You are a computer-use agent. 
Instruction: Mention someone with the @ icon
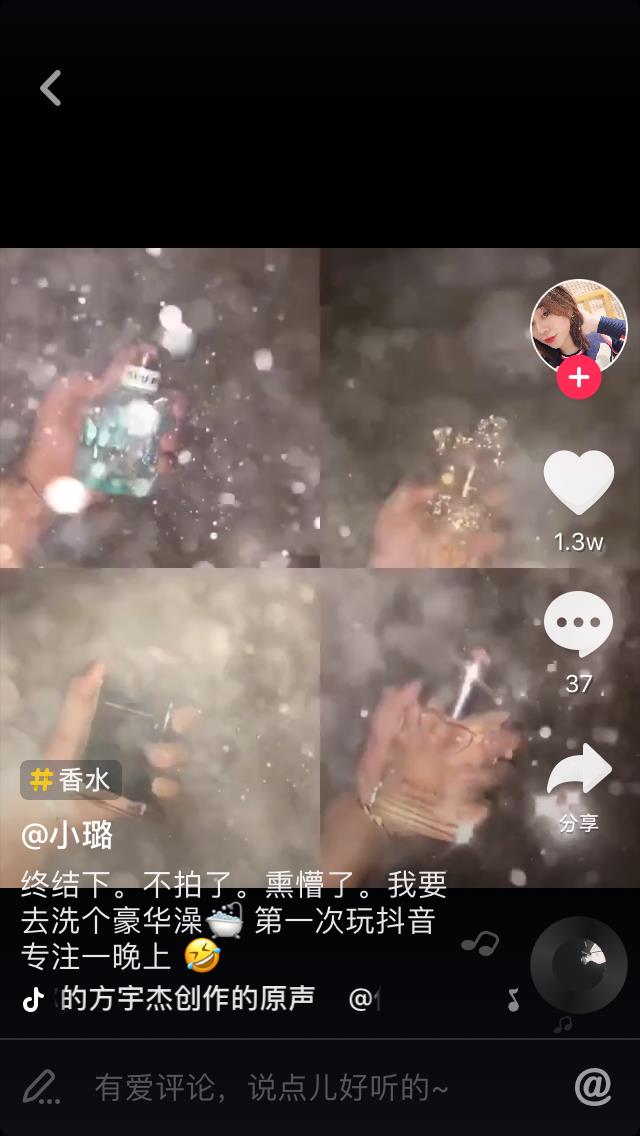[x=592, y=1086]
